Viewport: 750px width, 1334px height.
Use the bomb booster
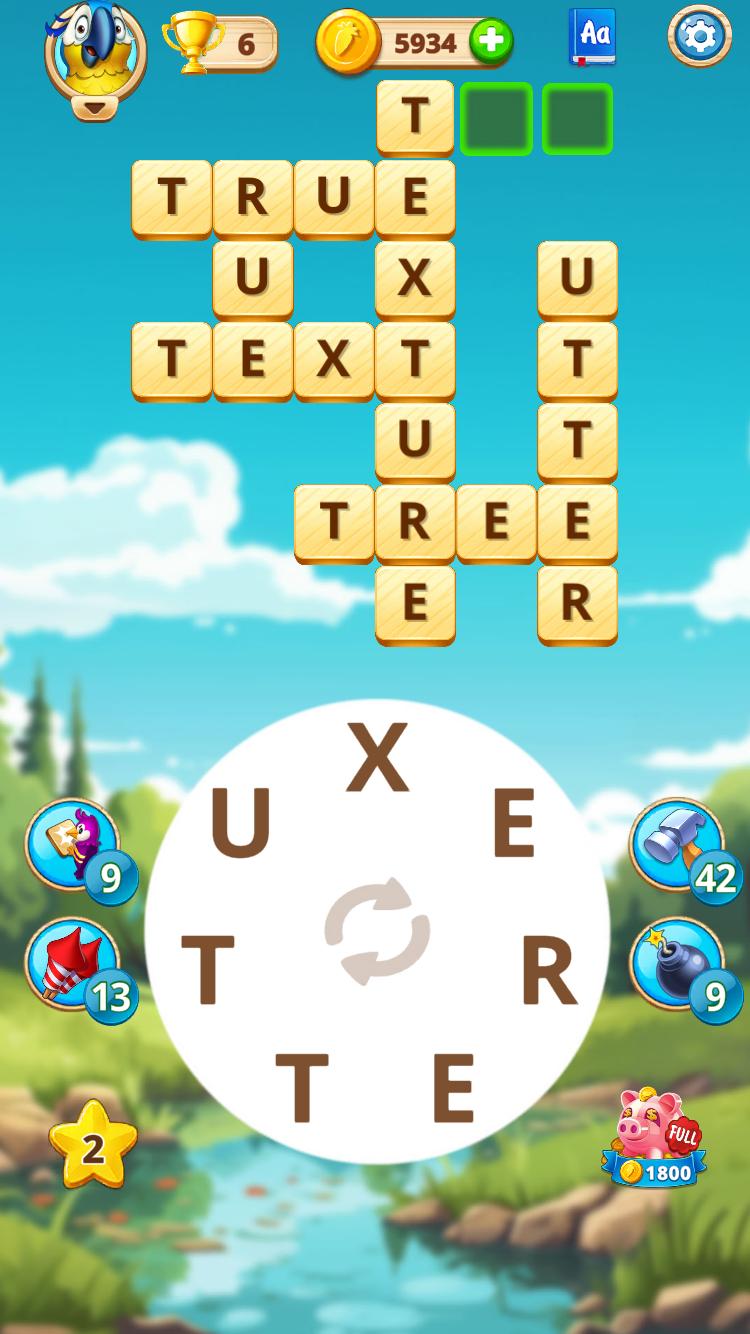click(677, 964)
